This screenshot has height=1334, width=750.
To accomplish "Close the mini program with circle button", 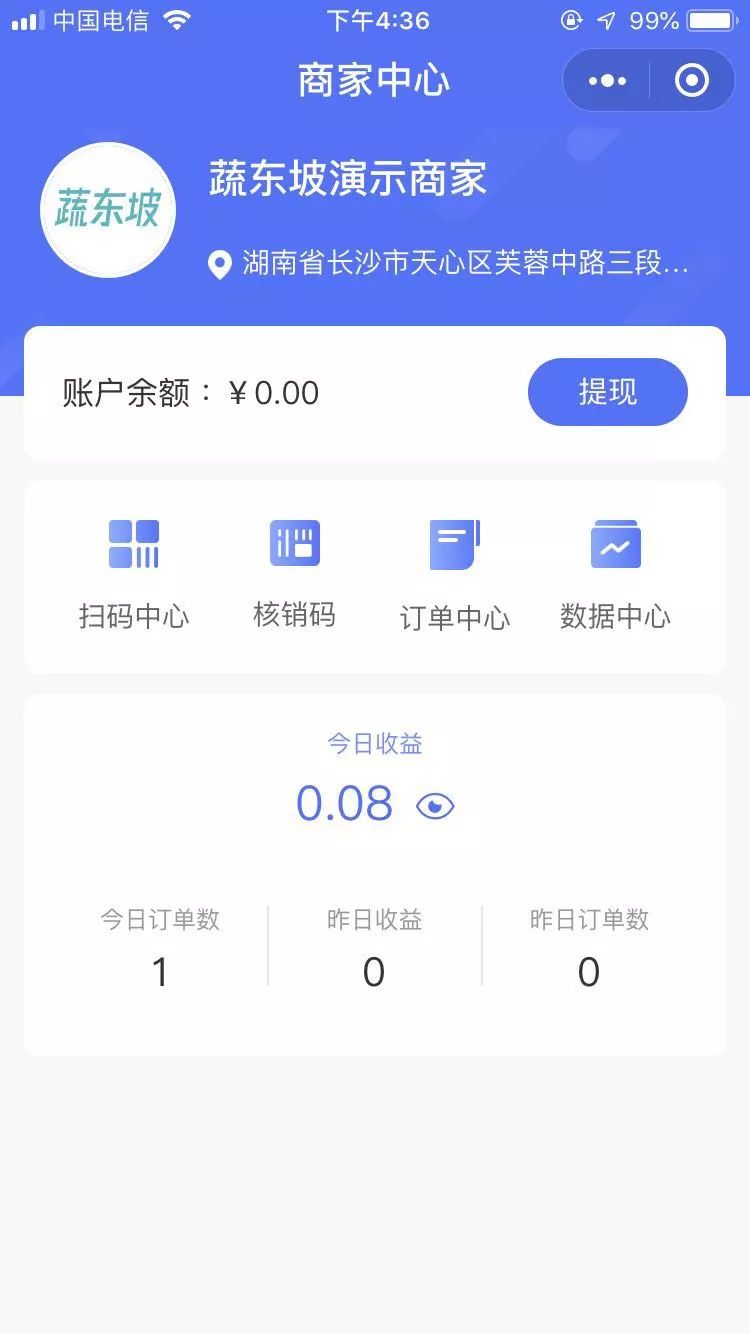I will point(692,81).
